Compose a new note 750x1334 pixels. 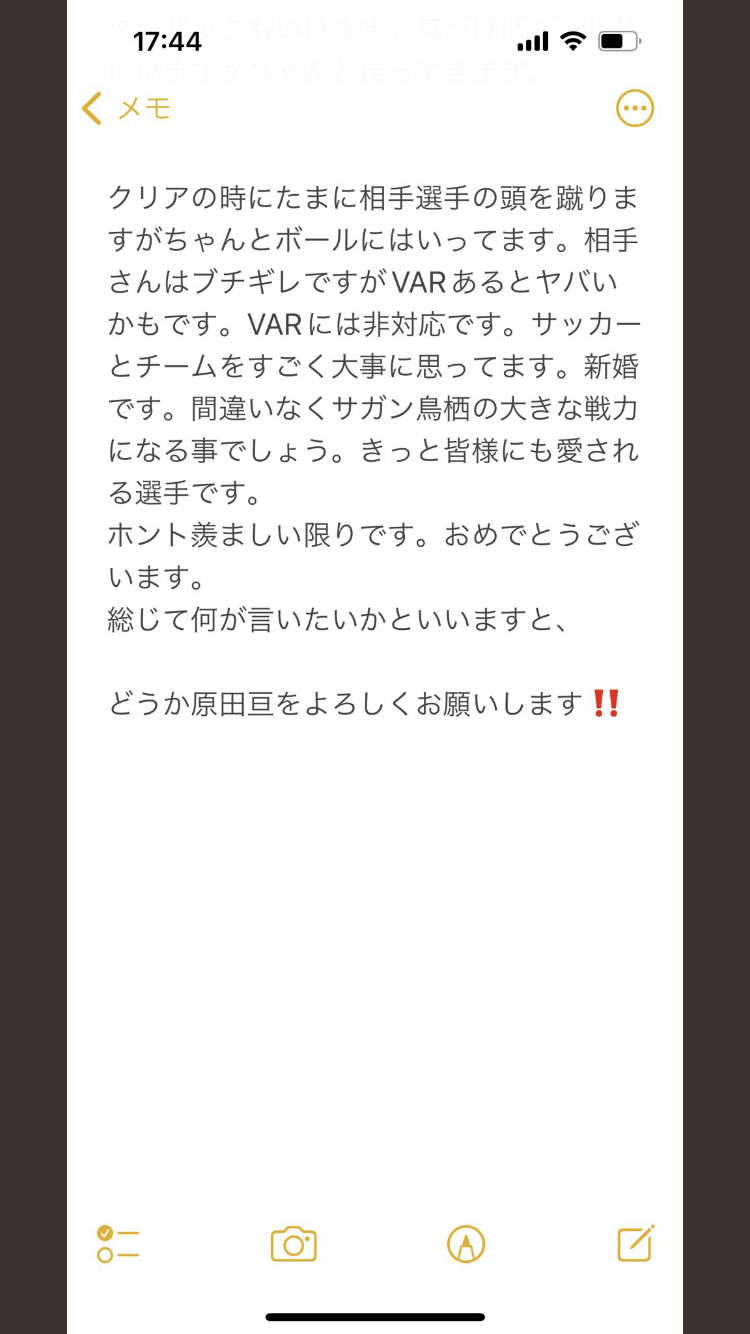(636, 1243)
